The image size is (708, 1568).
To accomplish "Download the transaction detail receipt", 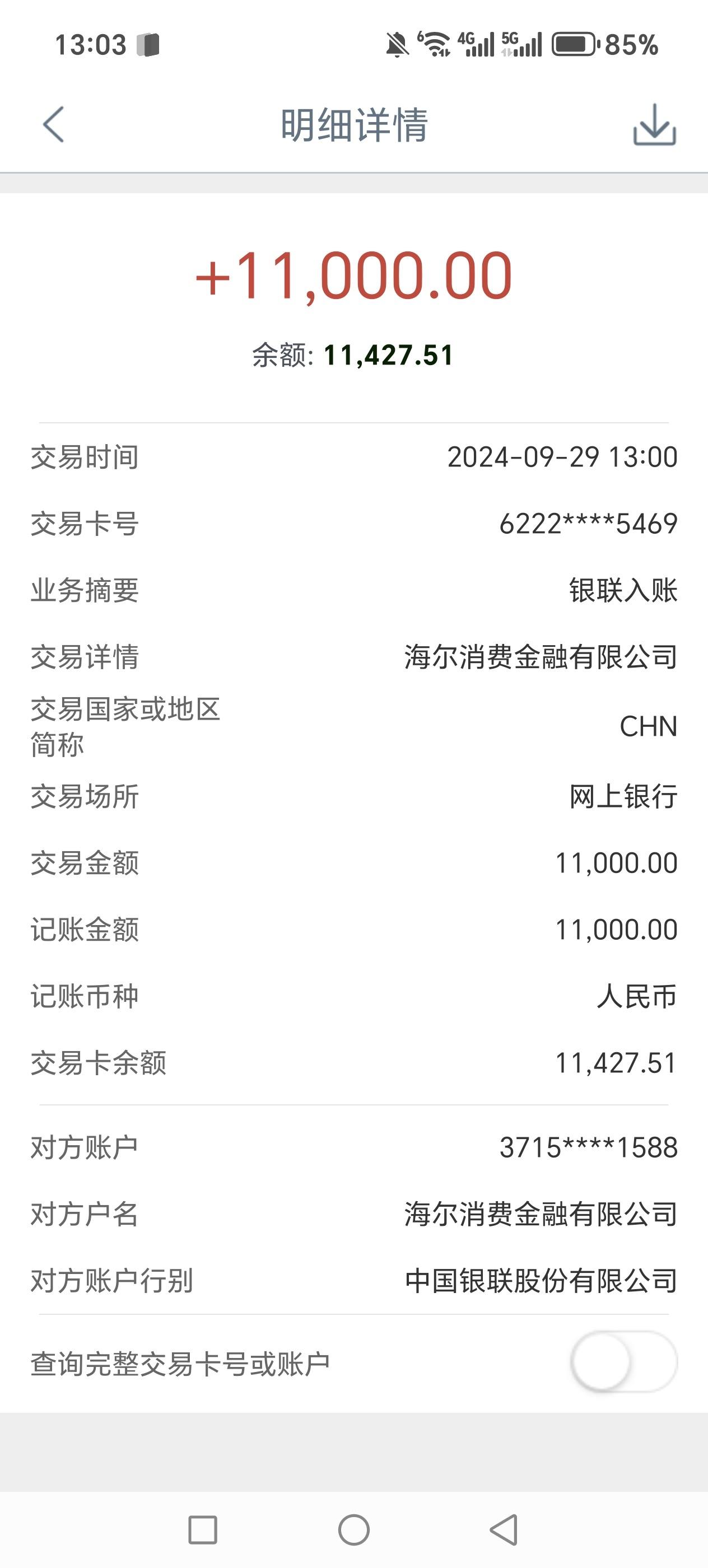I will (x=654, y=125).
